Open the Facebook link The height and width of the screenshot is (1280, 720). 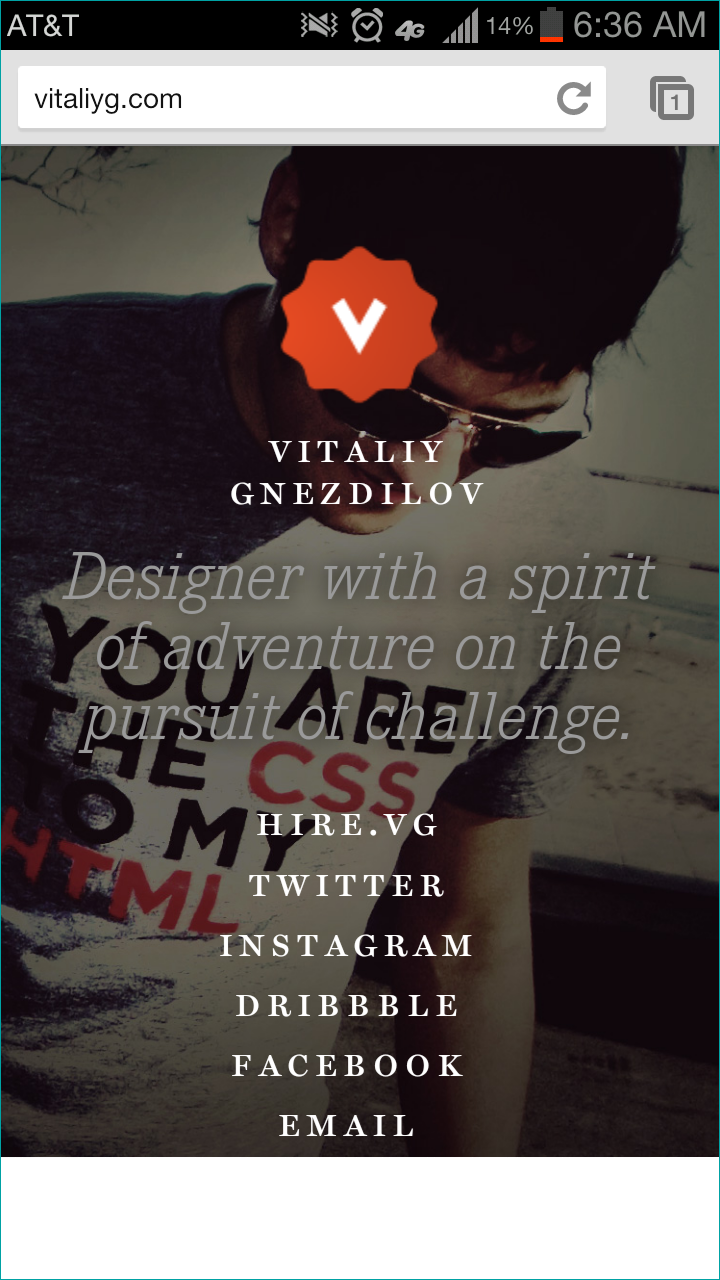348,1066
